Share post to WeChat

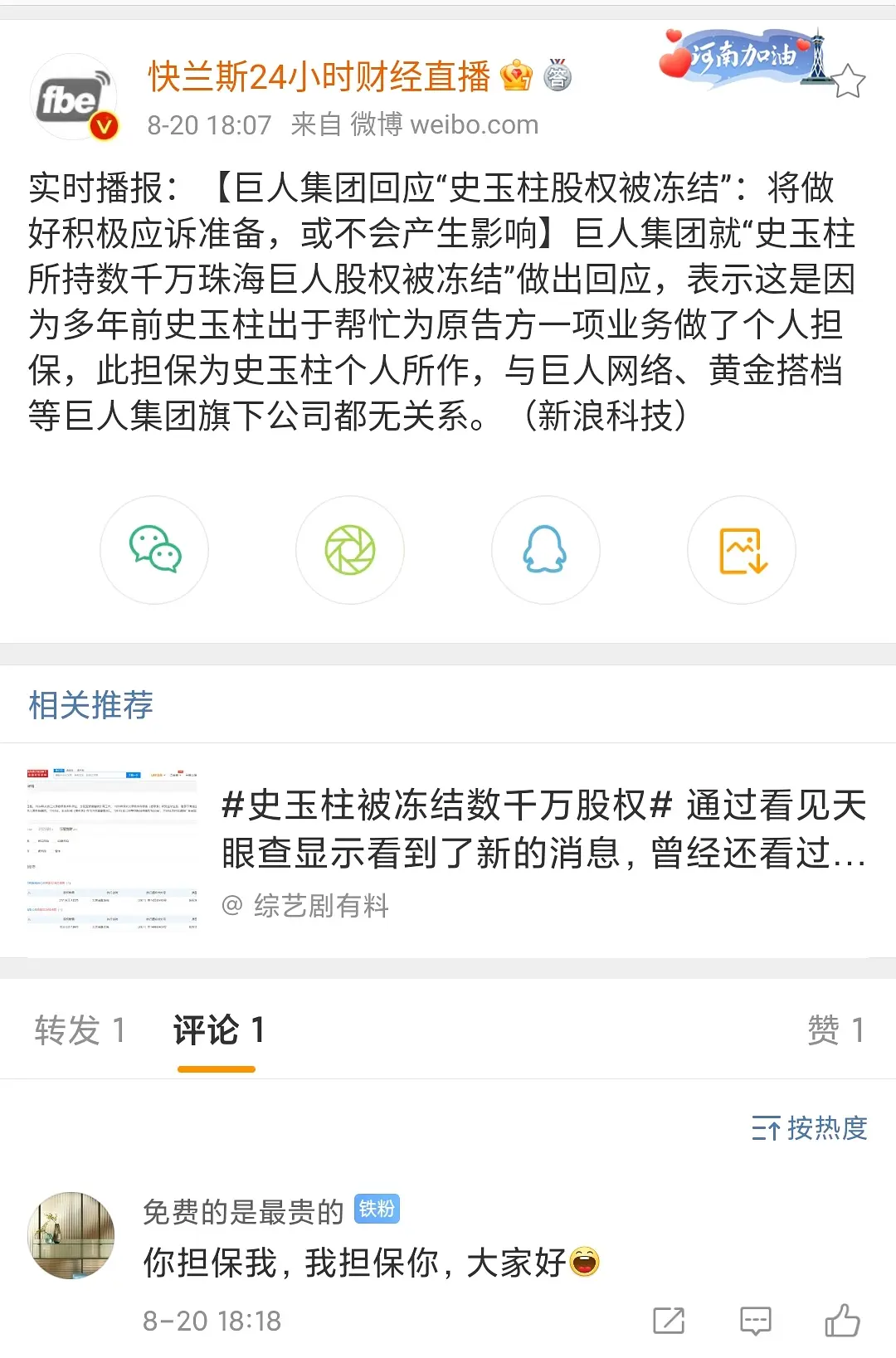click(x=154, y=550)
